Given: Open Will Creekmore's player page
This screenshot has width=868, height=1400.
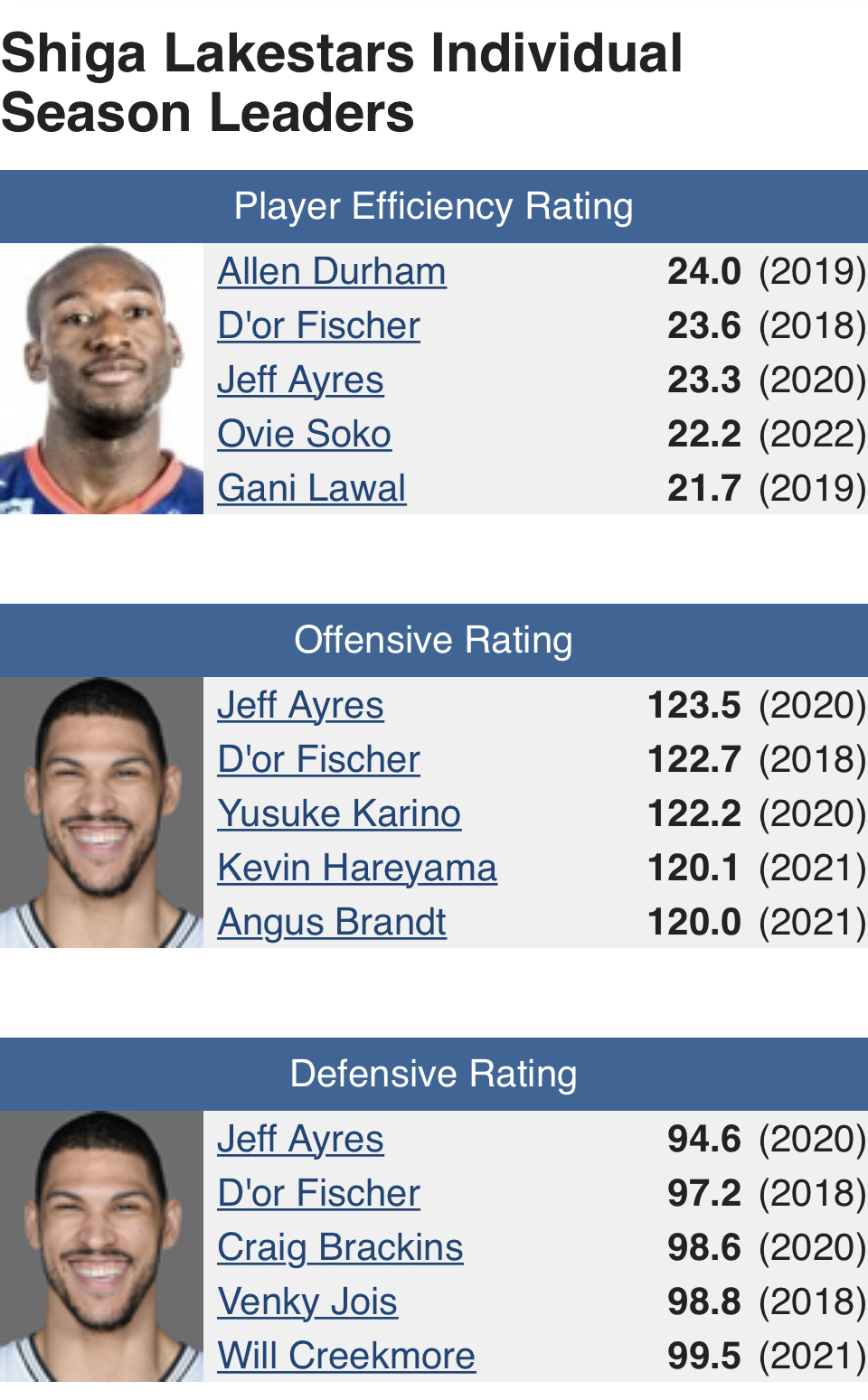Looking at the screenshot, I should tap(347, 1356).
